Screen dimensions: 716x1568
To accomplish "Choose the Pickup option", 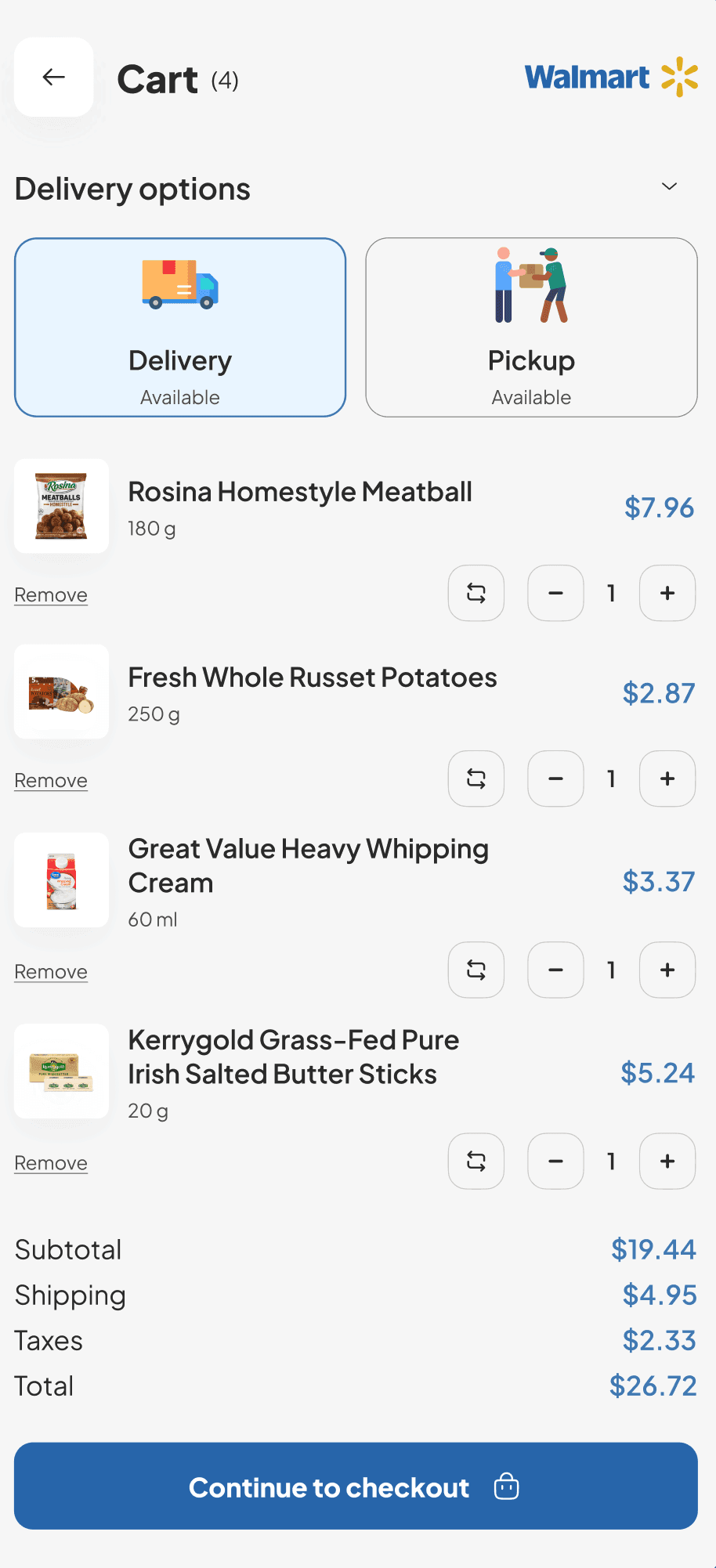I will click(x=531, y=327).
